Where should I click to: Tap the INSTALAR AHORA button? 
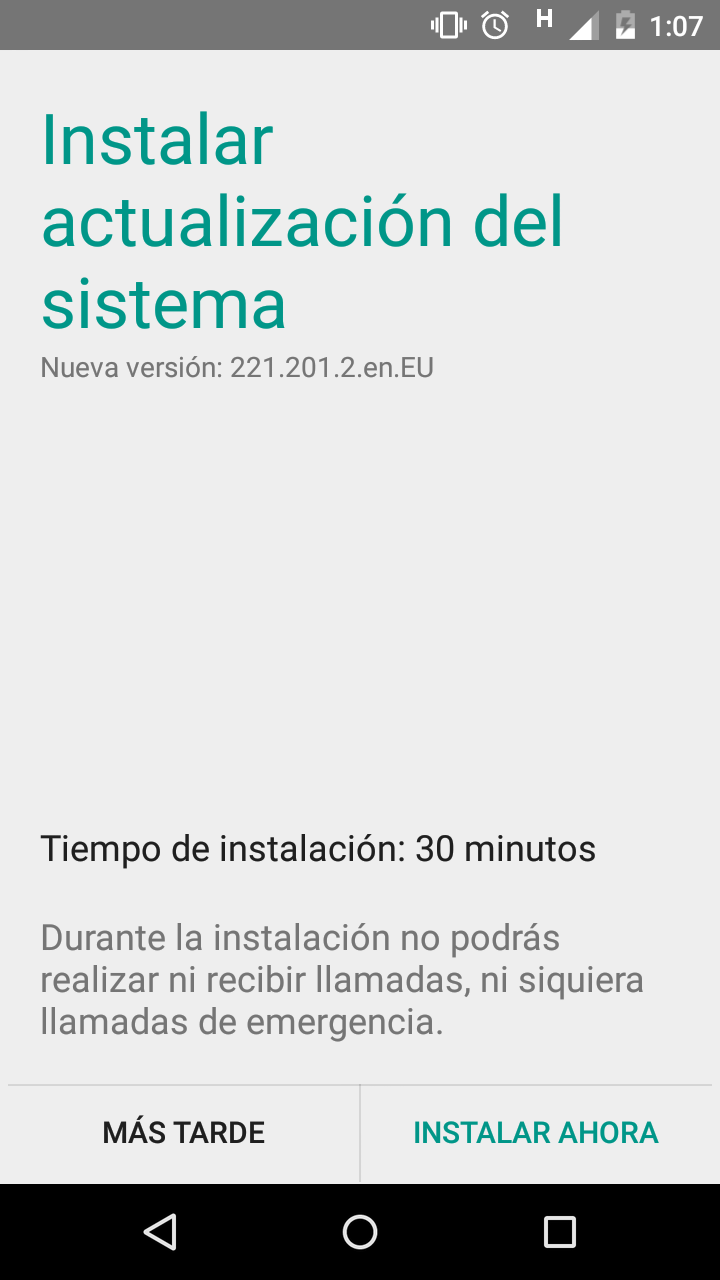[x=536, y=1133]
